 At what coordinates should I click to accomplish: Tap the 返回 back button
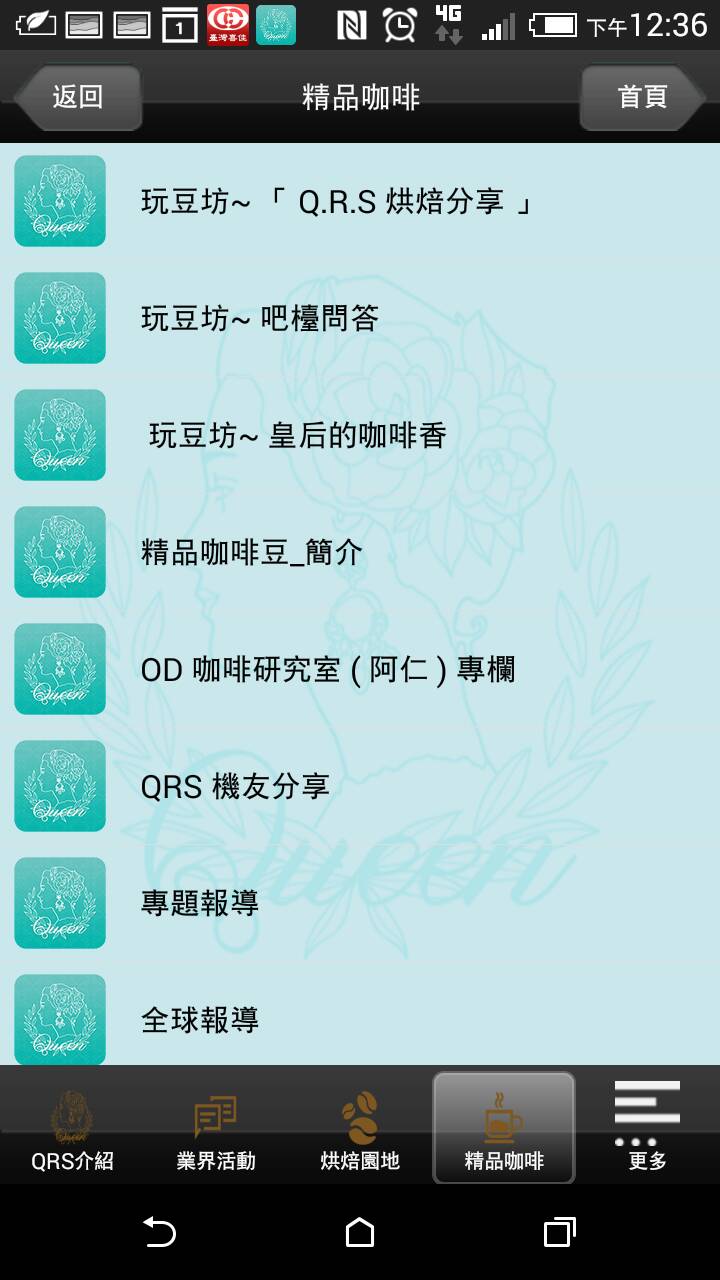pyautogui.click(x=77, y=97)
